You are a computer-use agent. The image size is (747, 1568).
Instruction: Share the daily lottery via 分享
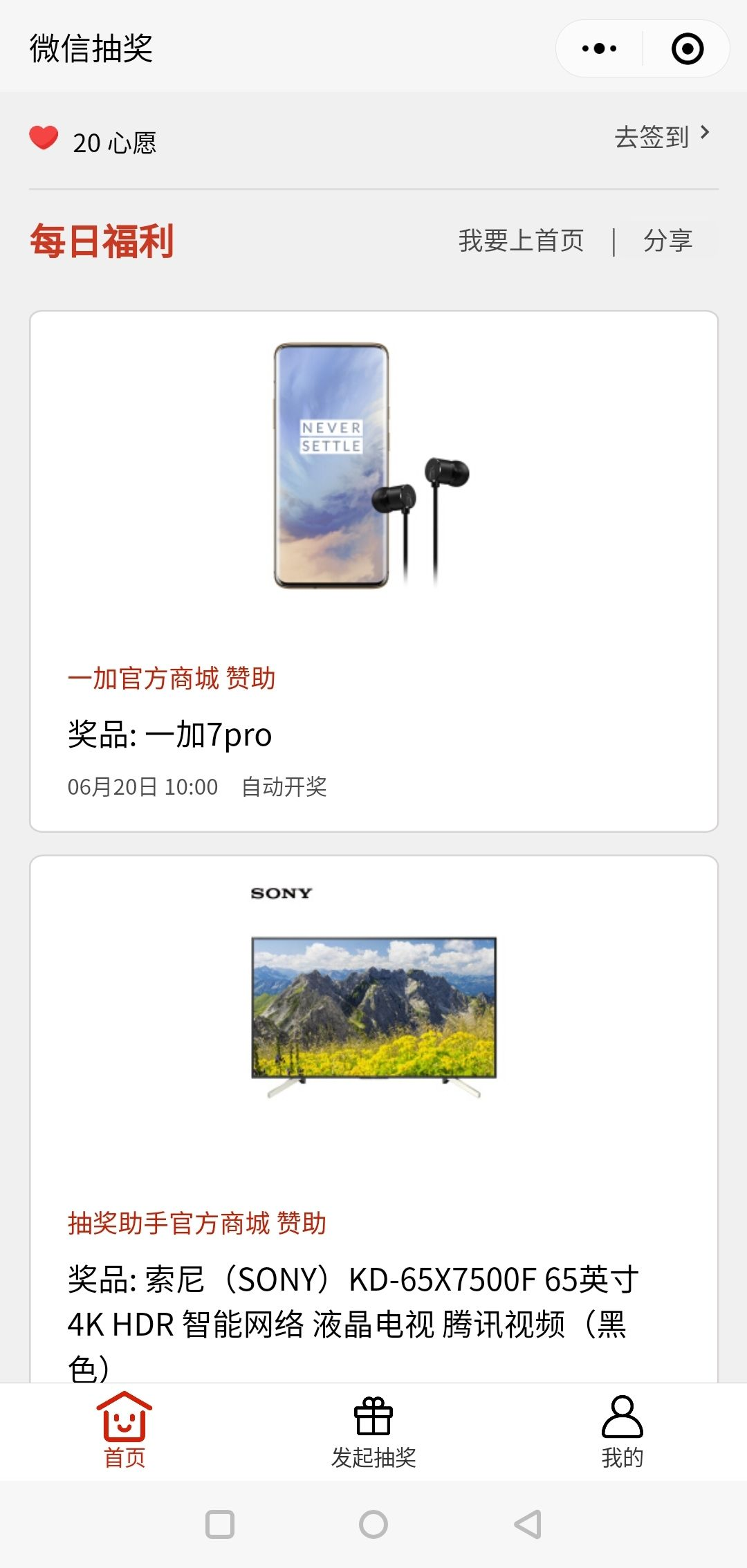[x=667, y=241]
